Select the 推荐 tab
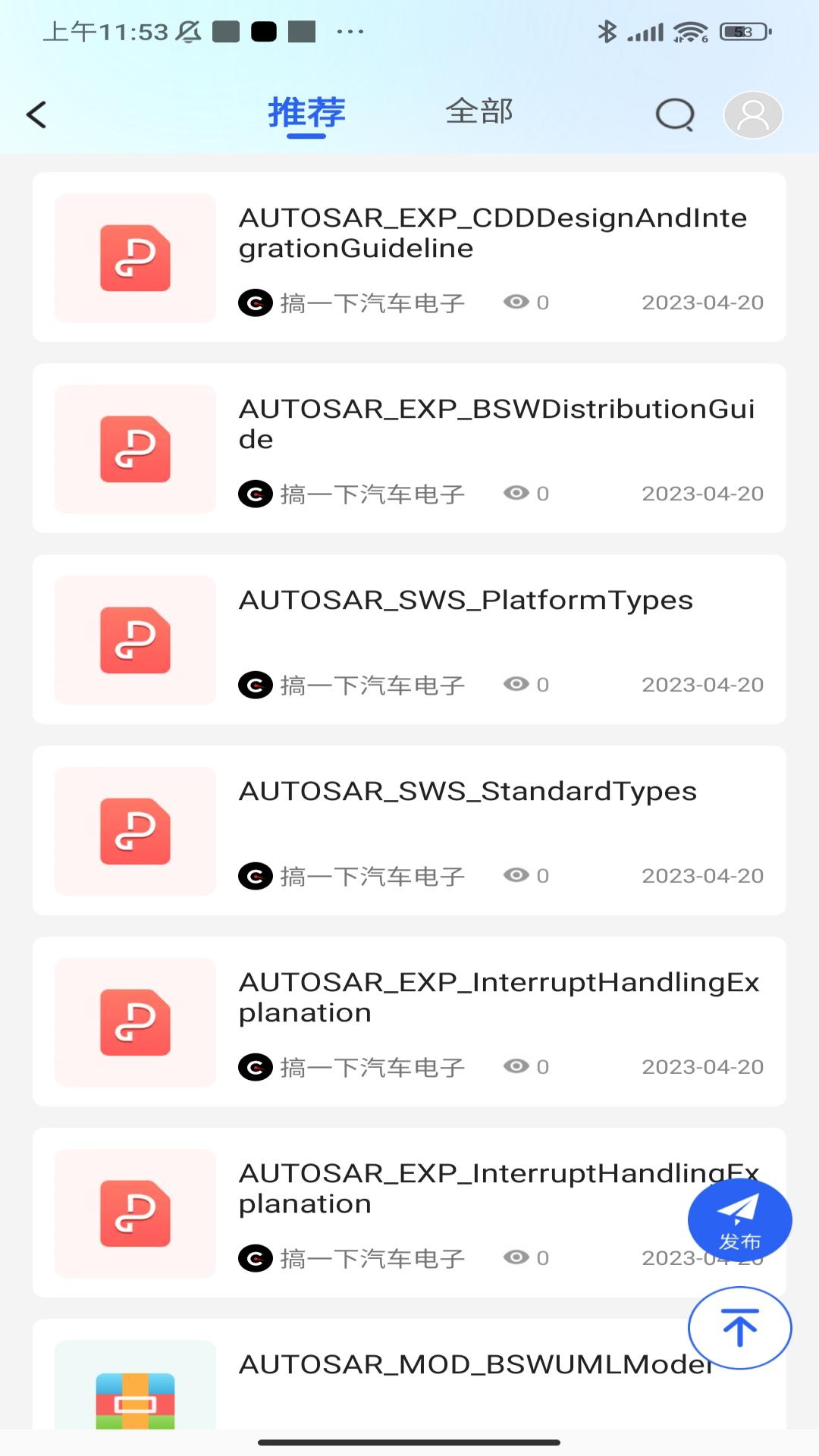 [x=305, y=111]
